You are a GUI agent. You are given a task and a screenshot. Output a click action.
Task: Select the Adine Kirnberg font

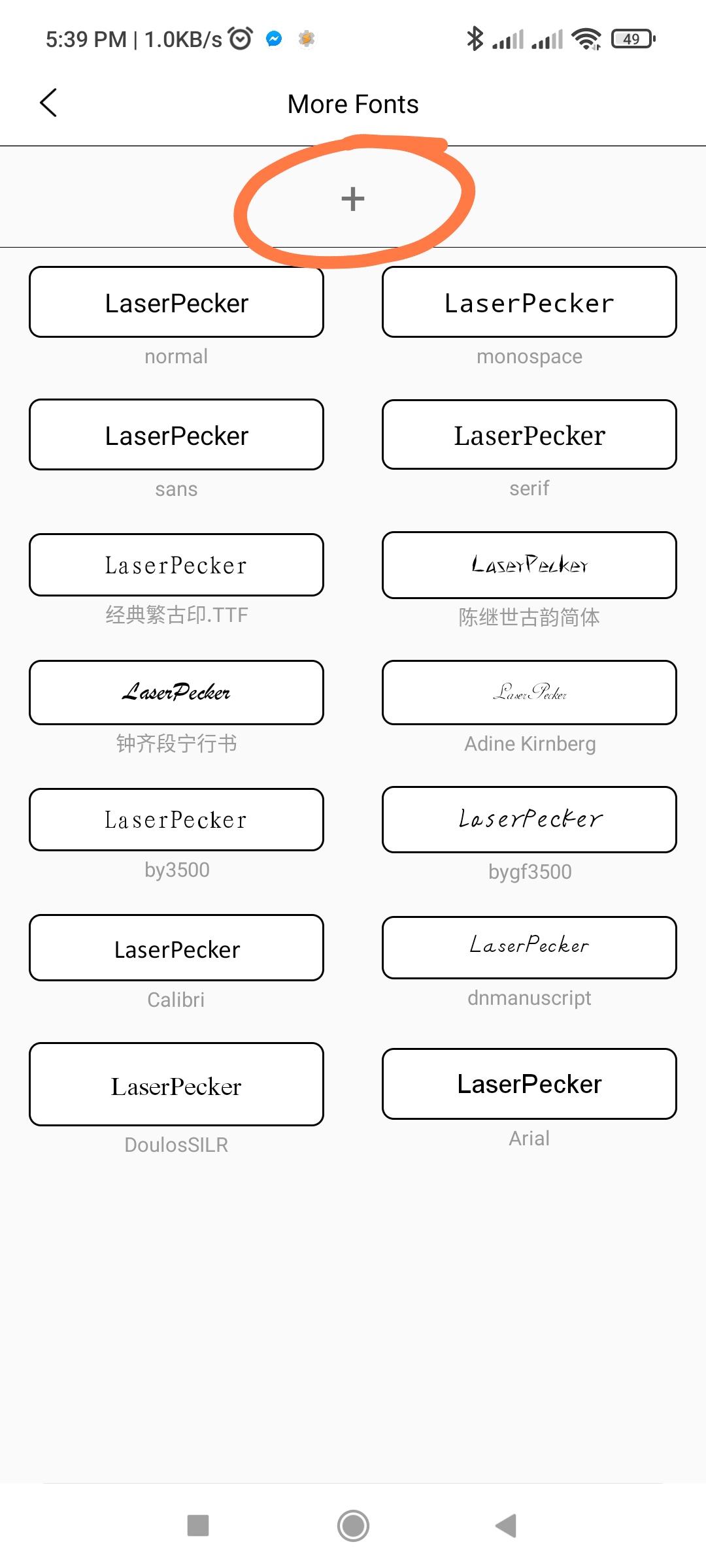click(529, 693)
